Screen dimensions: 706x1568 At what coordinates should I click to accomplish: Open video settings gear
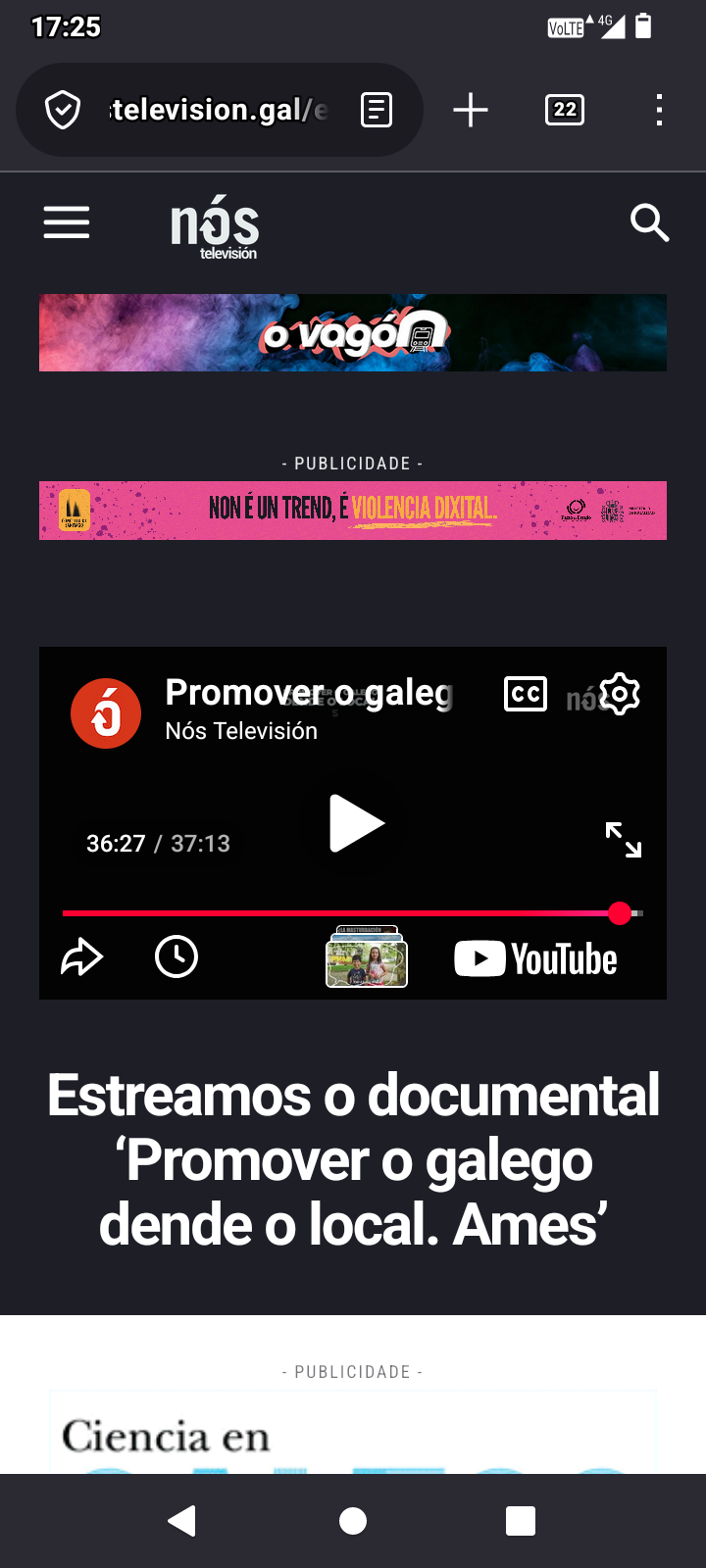pyautogui.click(x=620, y=694)
